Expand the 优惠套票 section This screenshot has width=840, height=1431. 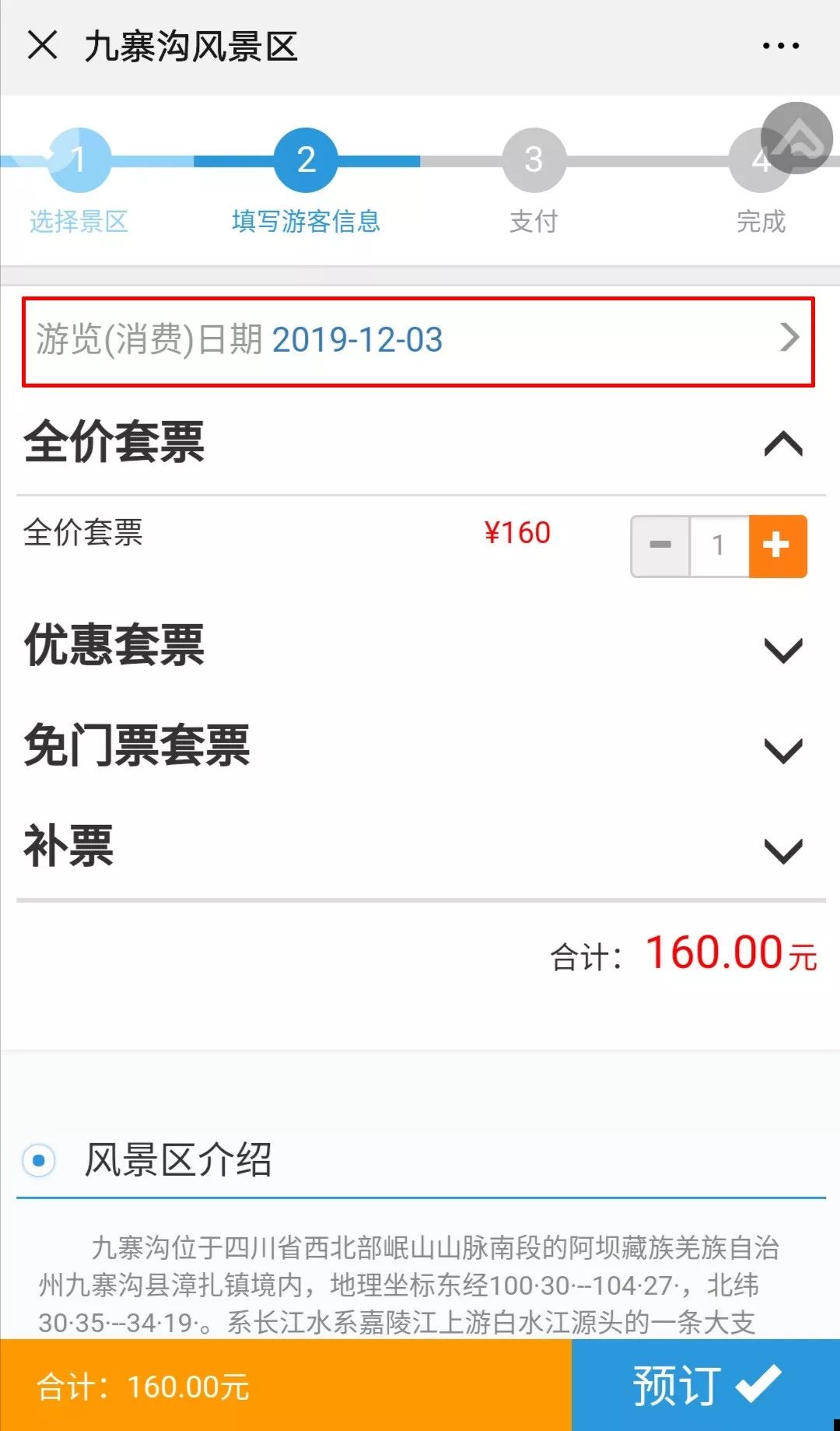(x=785, y=647)
